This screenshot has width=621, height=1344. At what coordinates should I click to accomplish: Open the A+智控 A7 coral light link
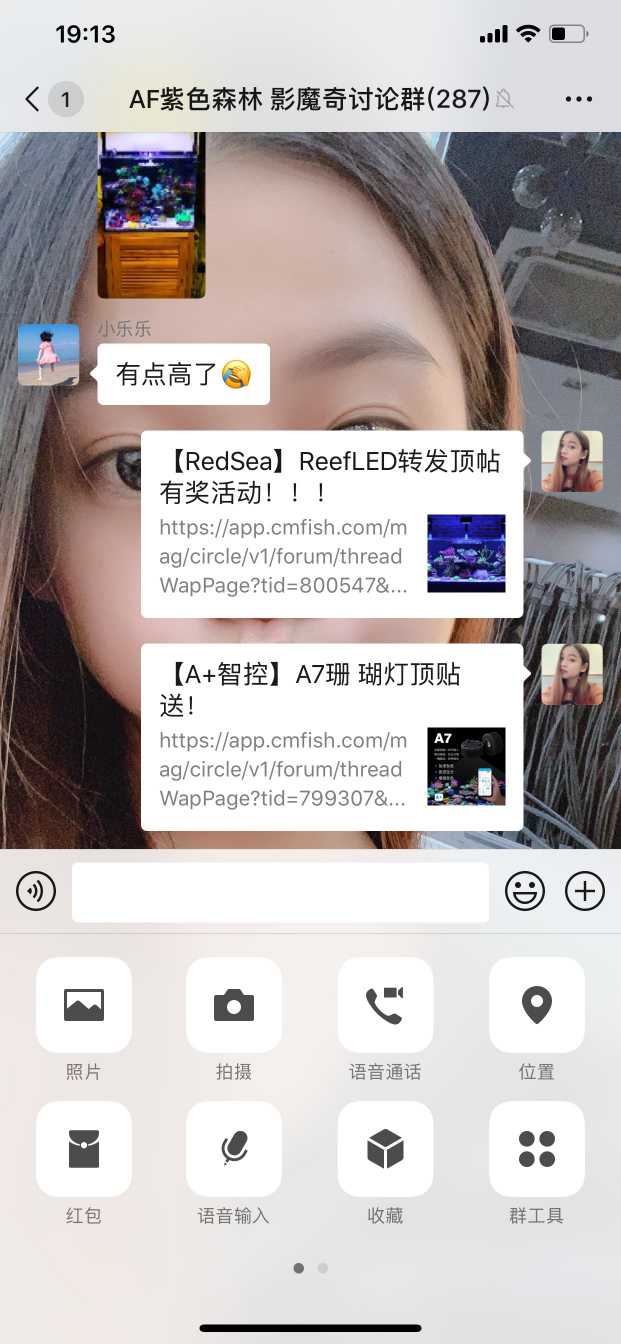pos(332,738)
